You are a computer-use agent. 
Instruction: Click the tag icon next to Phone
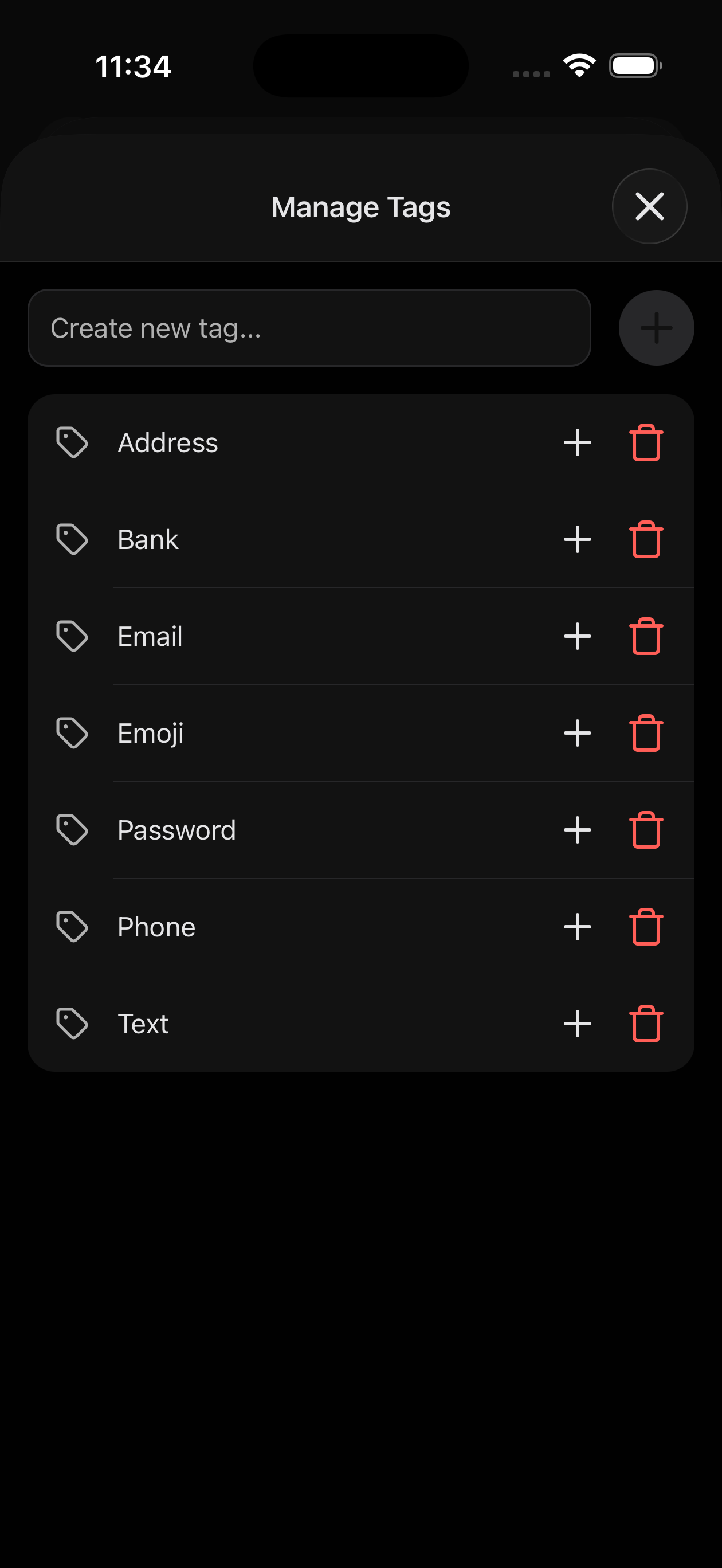pyautogui.click(x=72, y=926)
